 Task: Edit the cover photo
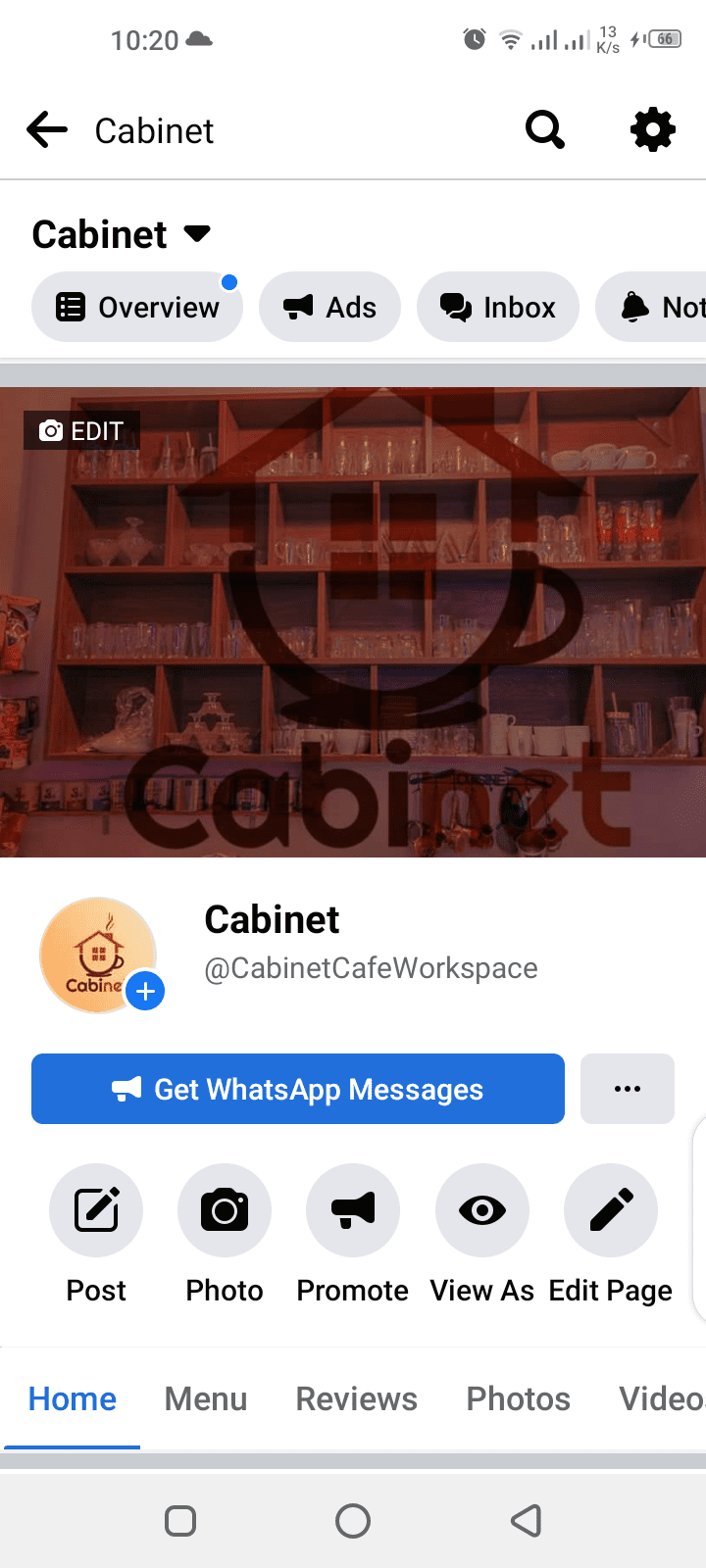[x=81, y=430]
